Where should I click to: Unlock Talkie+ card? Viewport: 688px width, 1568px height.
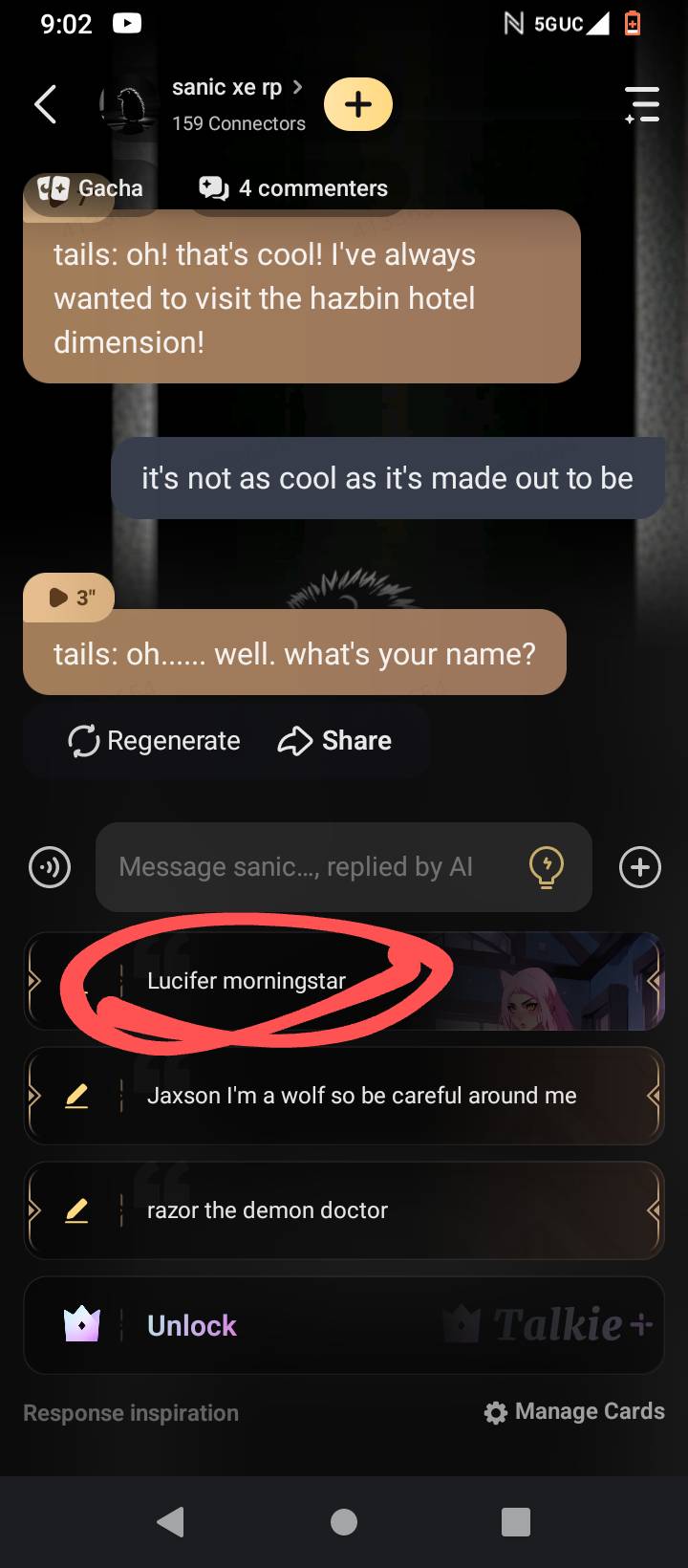(191, 1326)
